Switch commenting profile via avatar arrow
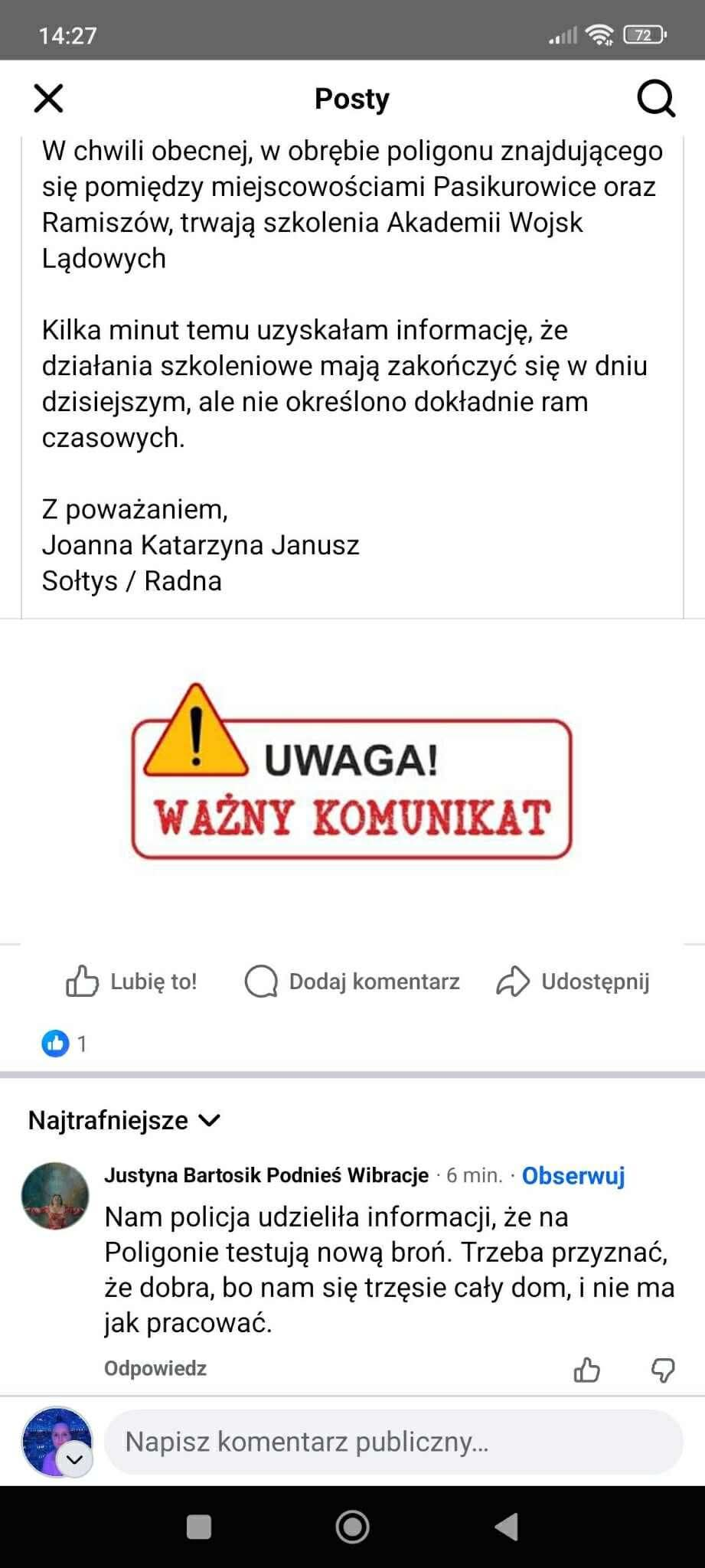 [74, 1459]
